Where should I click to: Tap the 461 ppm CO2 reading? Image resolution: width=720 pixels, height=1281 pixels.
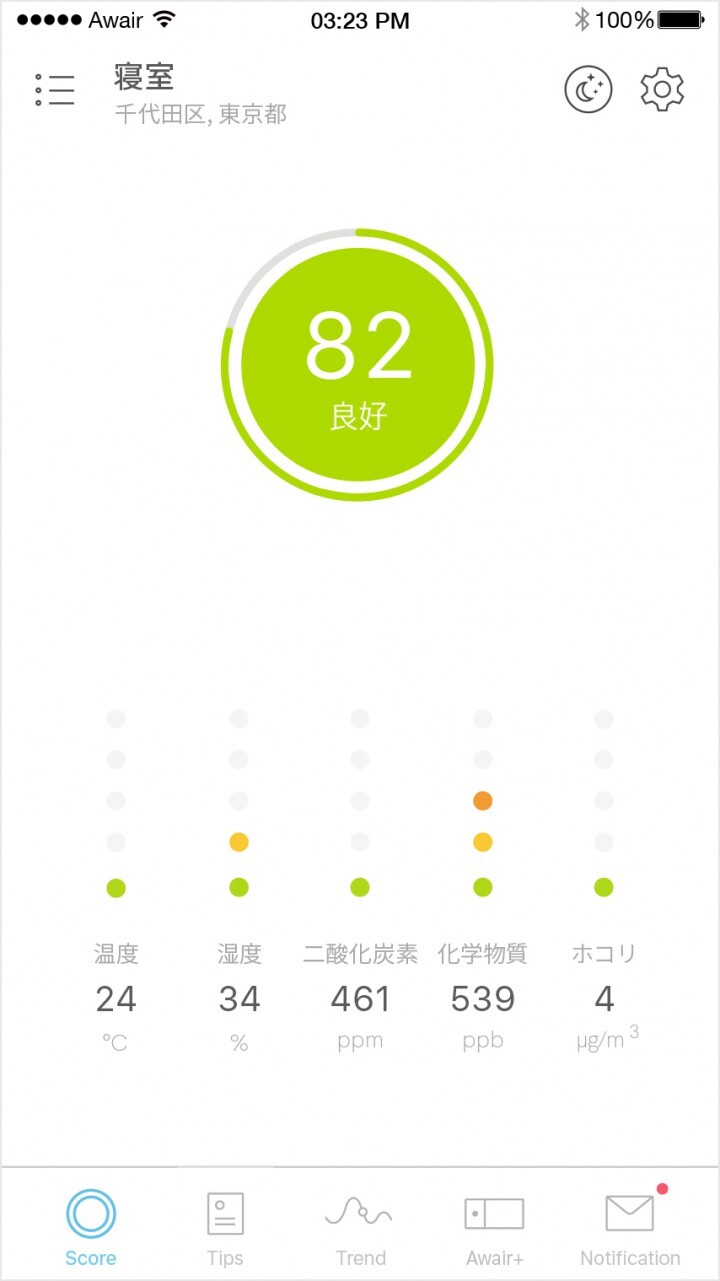click(x=360, y=999)
